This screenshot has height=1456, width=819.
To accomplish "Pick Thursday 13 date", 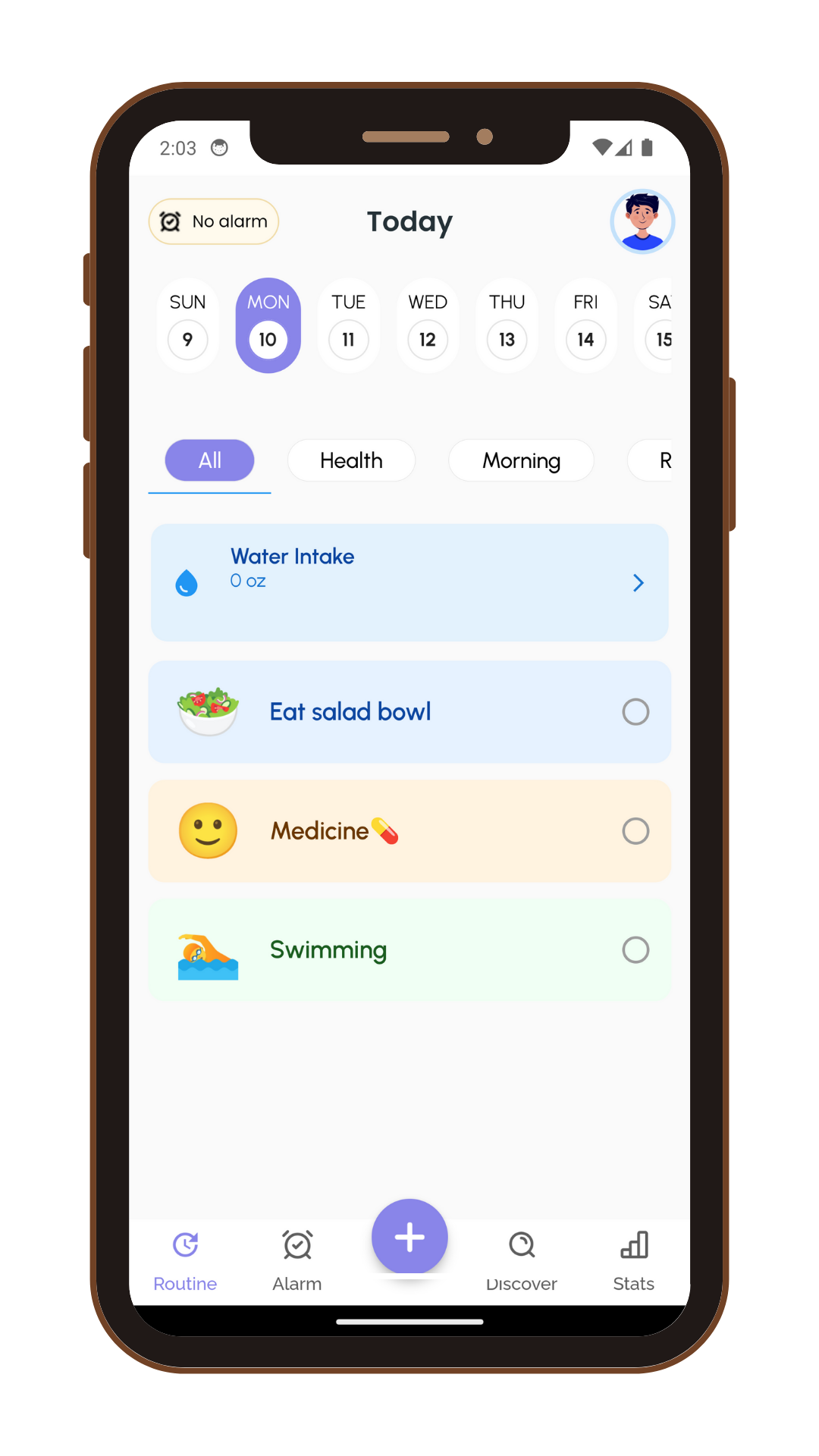I will 507,325.
